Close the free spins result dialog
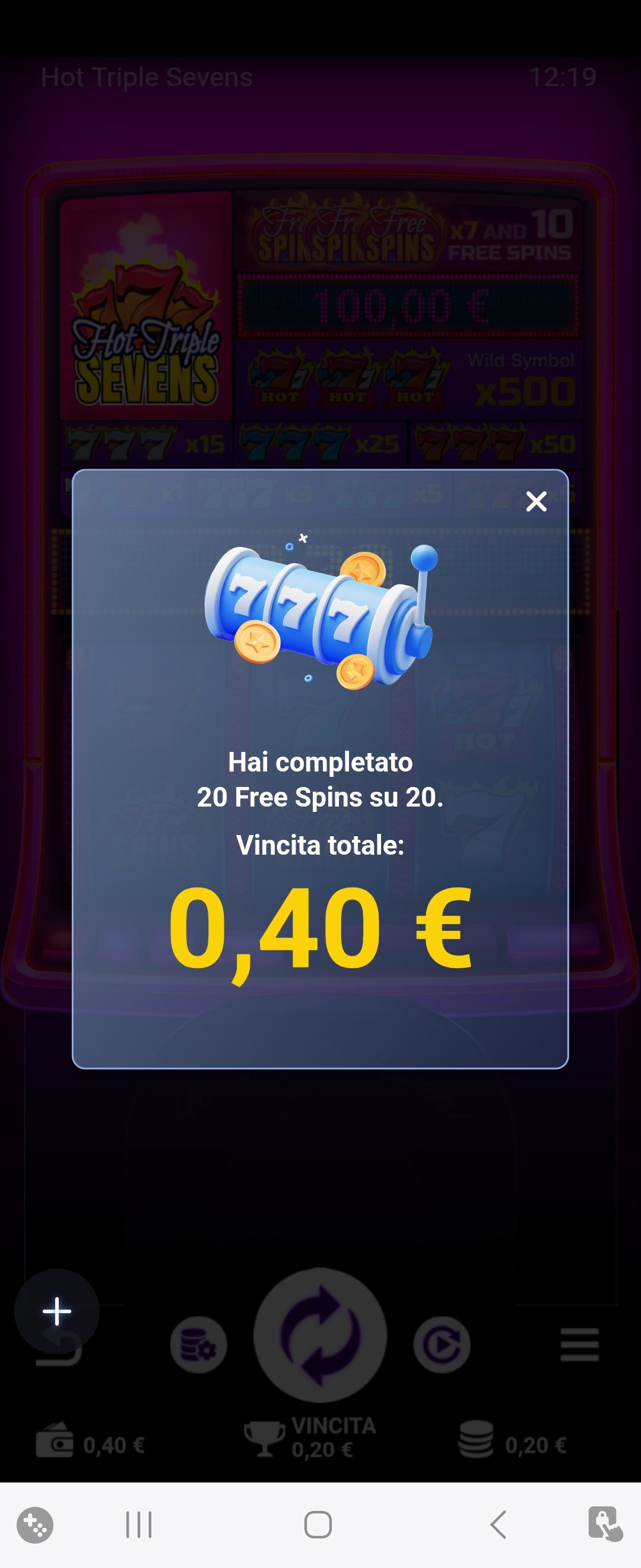Image resolution: width=641 pixels, height=1568 pixels. 536,501
